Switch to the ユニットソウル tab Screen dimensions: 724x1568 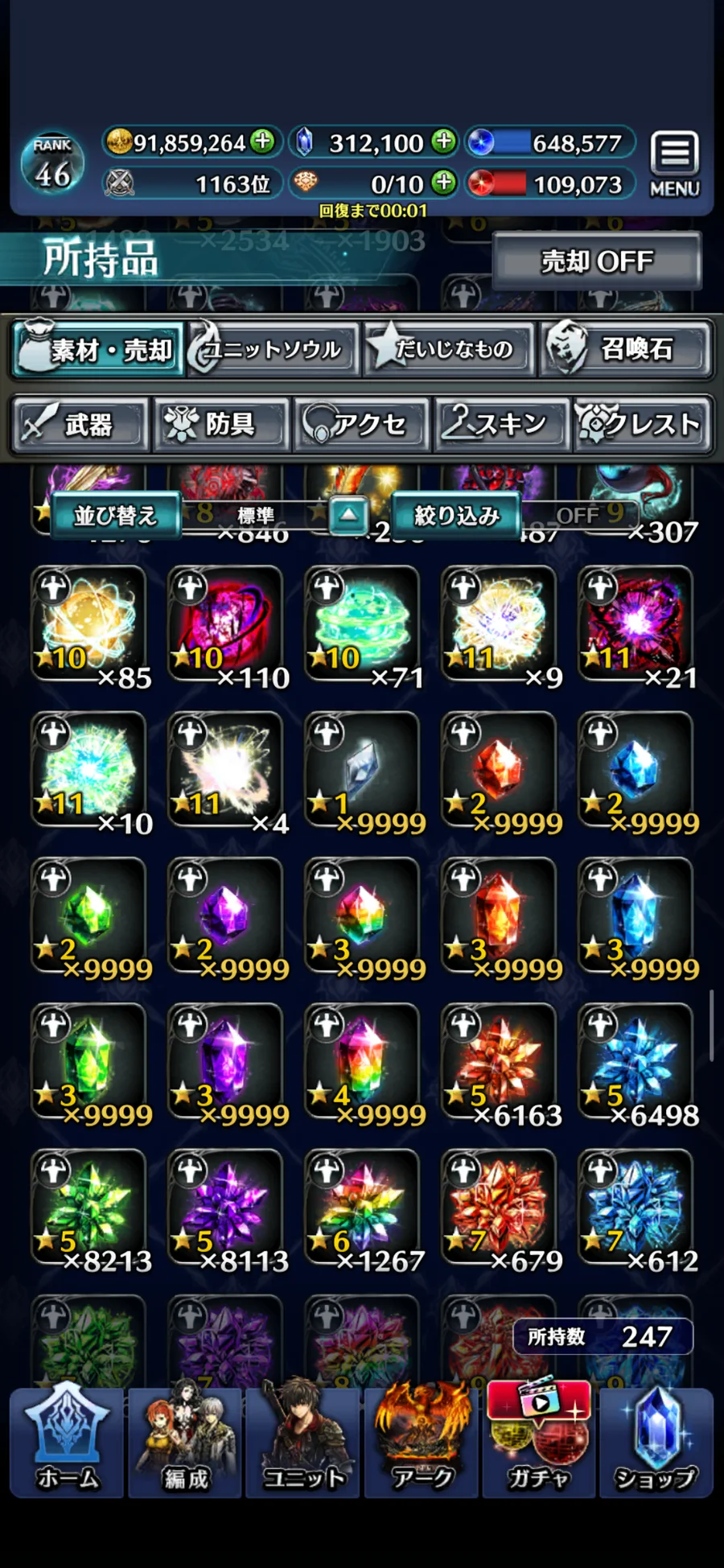point(273,349)
